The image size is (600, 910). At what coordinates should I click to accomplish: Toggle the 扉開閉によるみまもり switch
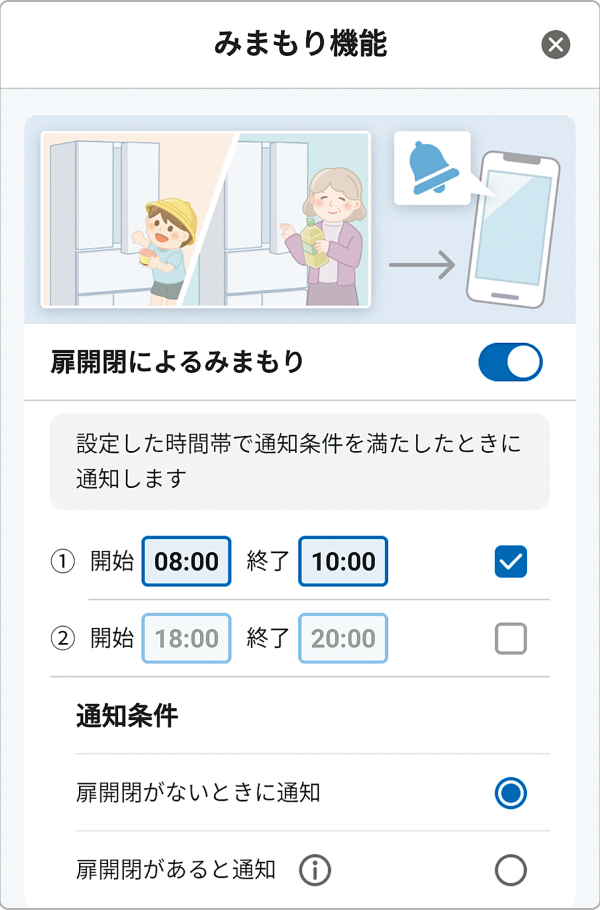(510, 362)
